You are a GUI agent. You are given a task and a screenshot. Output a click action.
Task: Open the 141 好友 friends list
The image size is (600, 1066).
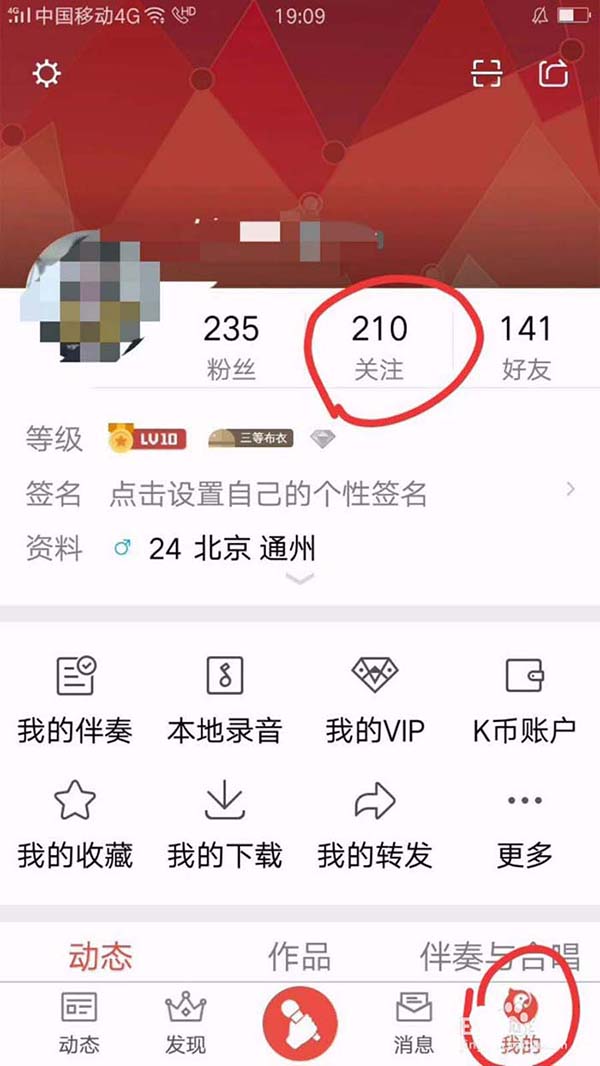pos(526,345)
